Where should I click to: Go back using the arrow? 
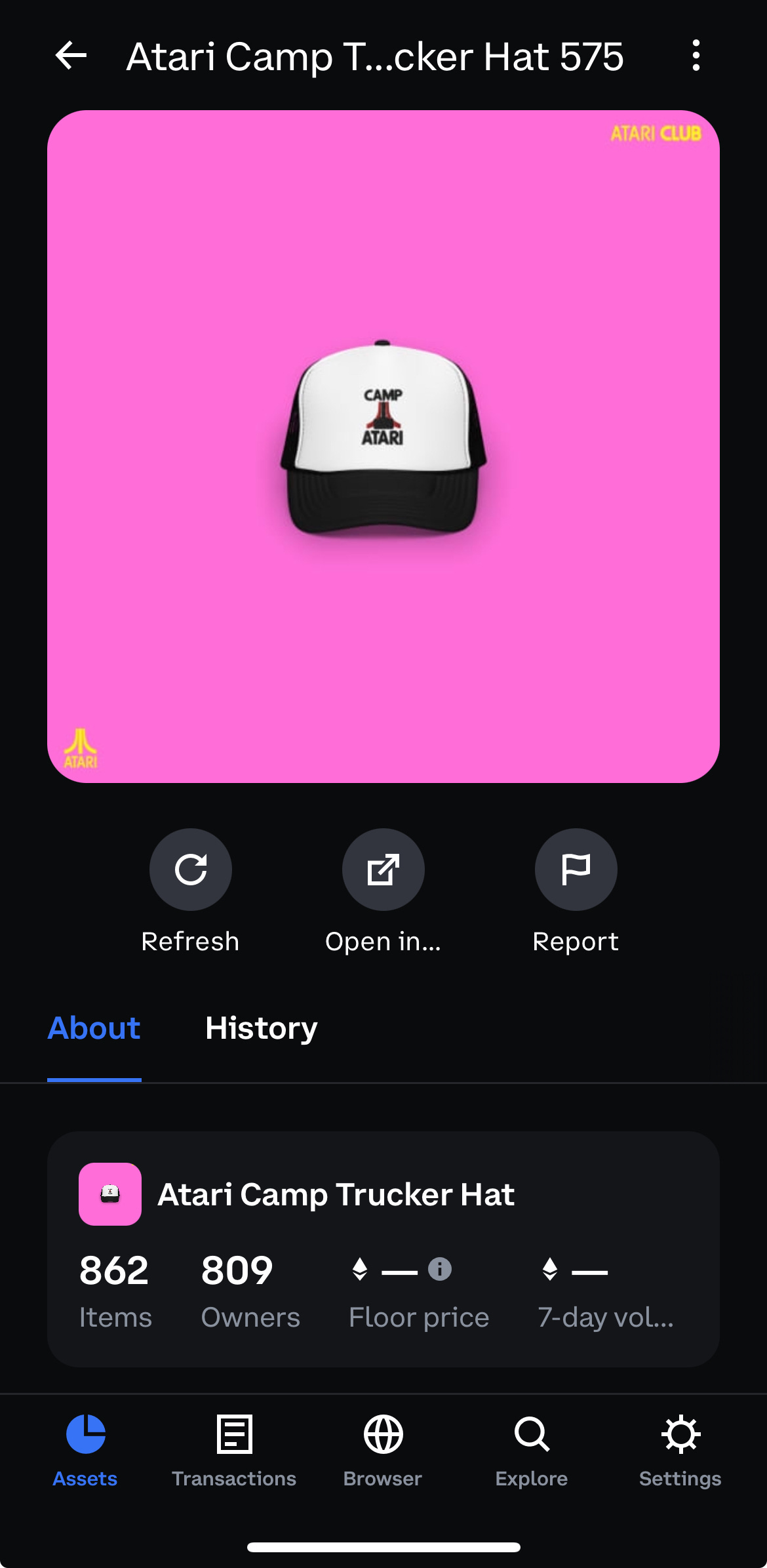coord(71,56)
